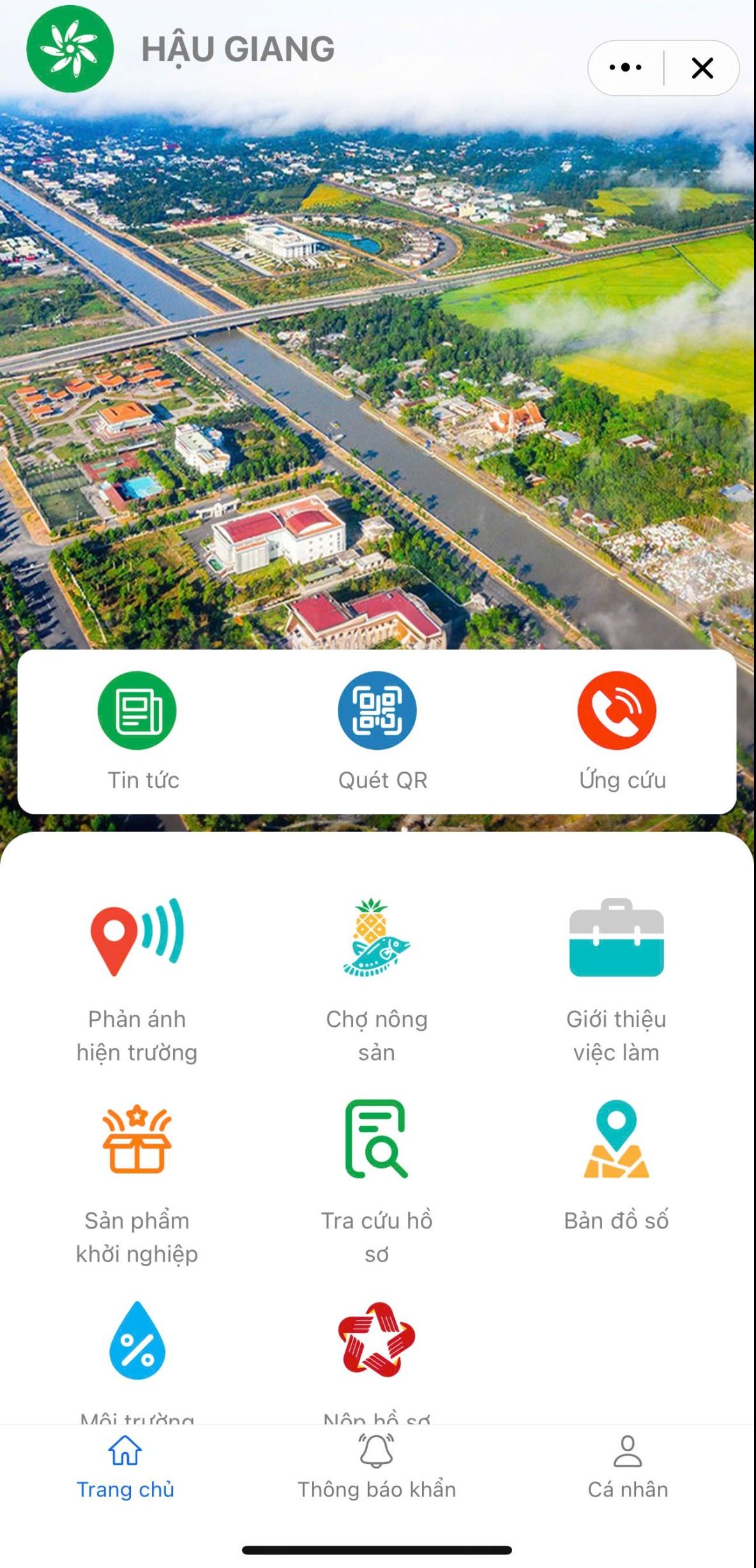The height and width of the screenshot is (1568, 756).
Task: Switch to Trang chủ tab
Action: (125, 1468)
